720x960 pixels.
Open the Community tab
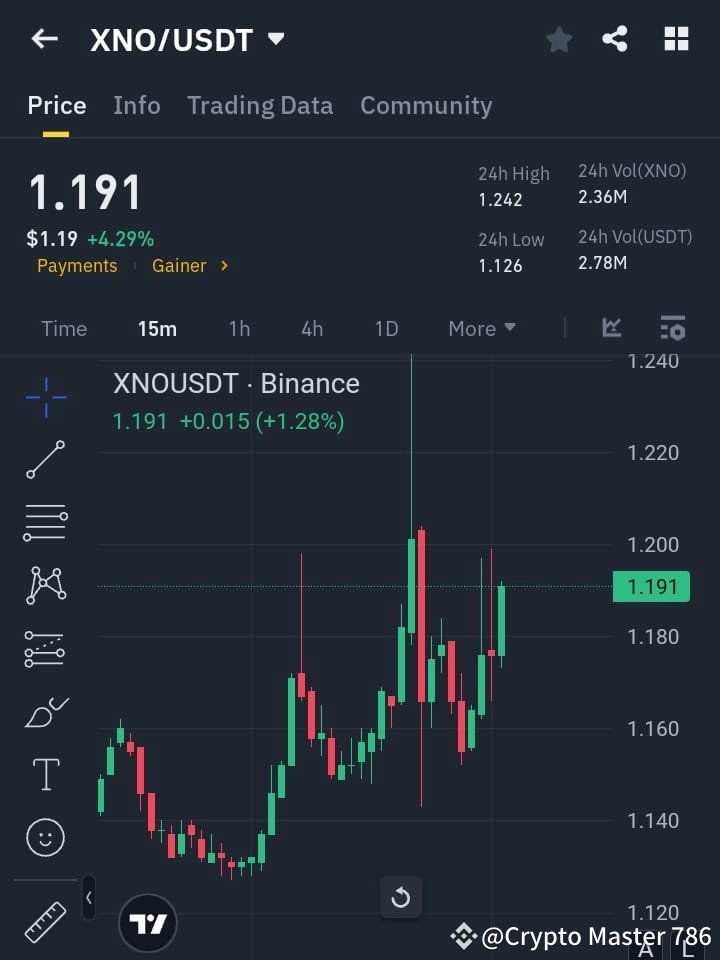pos(426,105)
